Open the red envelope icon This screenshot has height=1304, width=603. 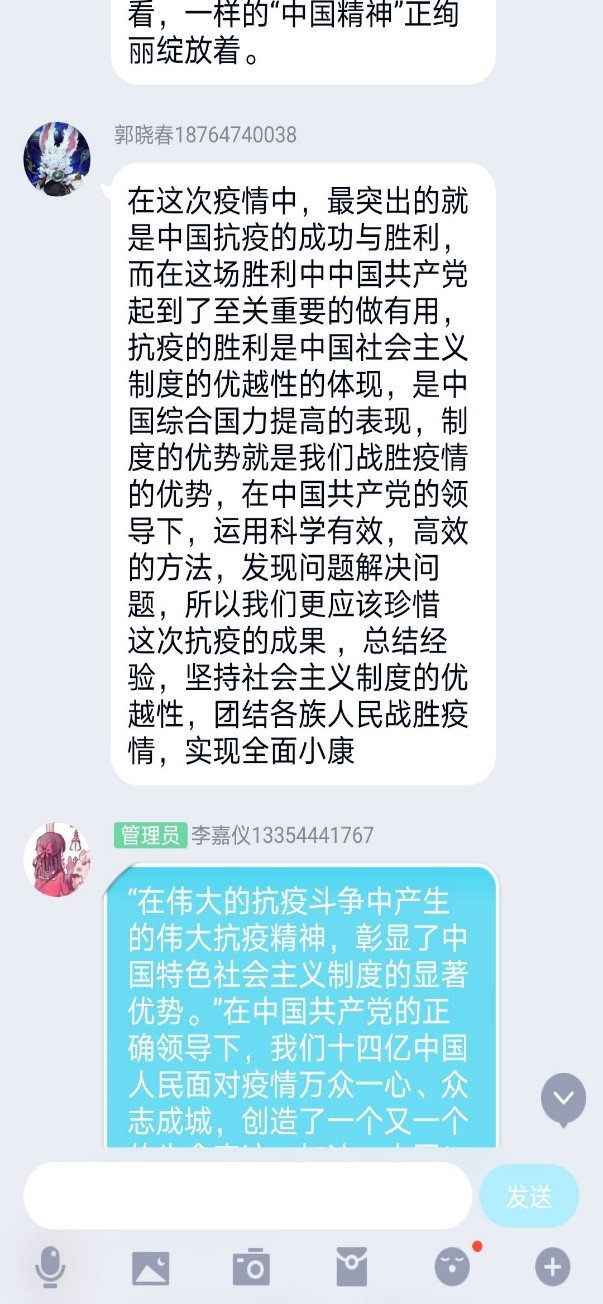point(351,1267)
